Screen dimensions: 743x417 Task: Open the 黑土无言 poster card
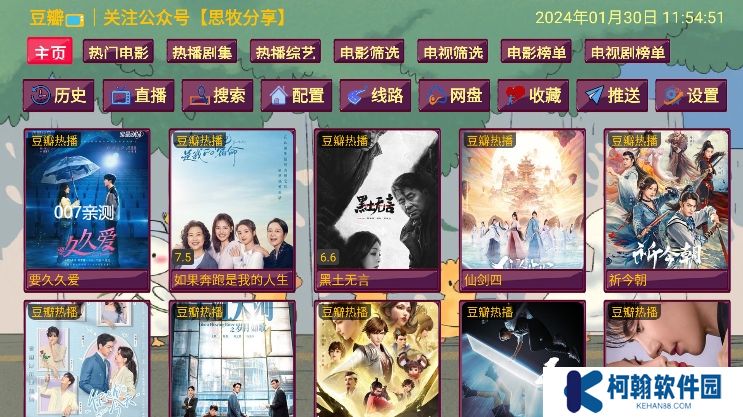[x=377, y=210]
